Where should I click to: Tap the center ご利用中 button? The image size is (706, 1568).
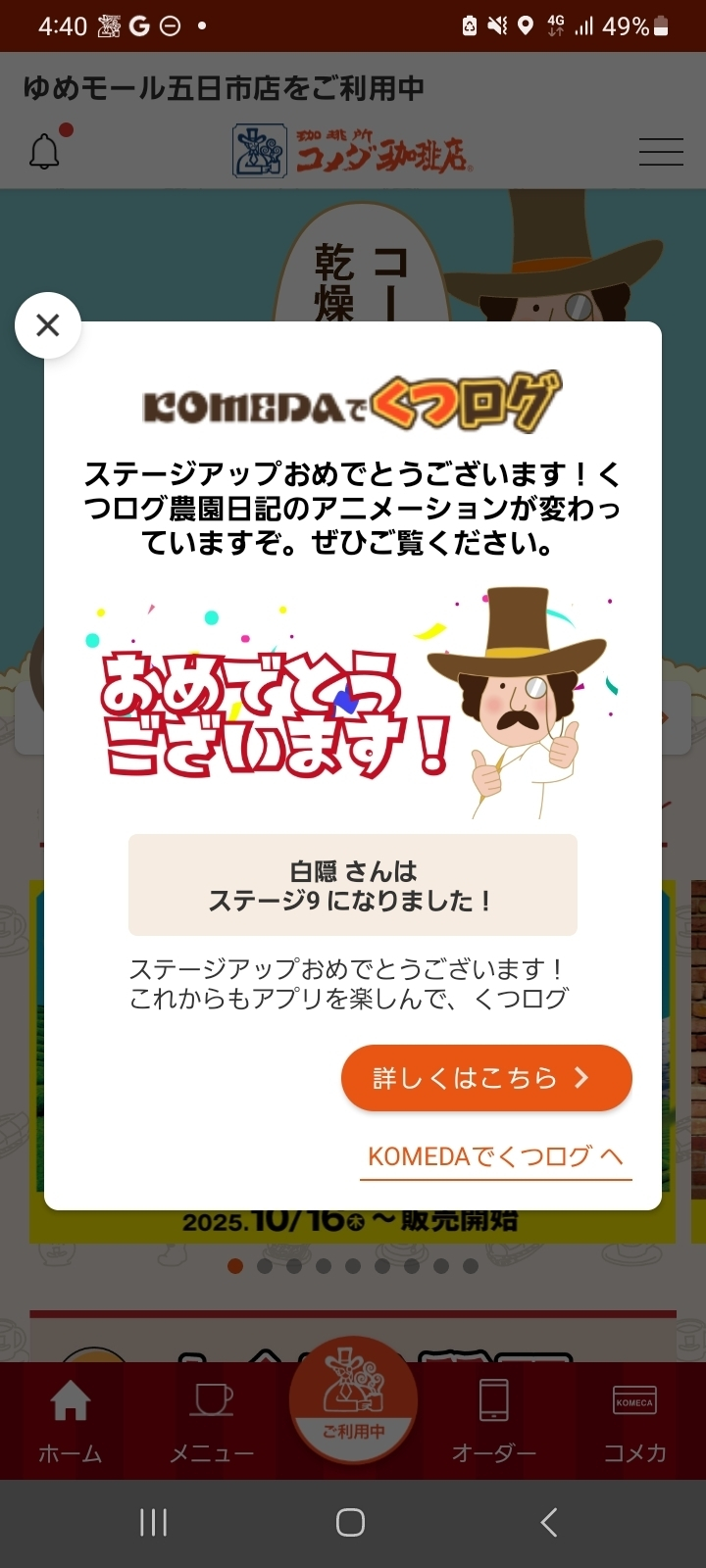pos(353,1403)
